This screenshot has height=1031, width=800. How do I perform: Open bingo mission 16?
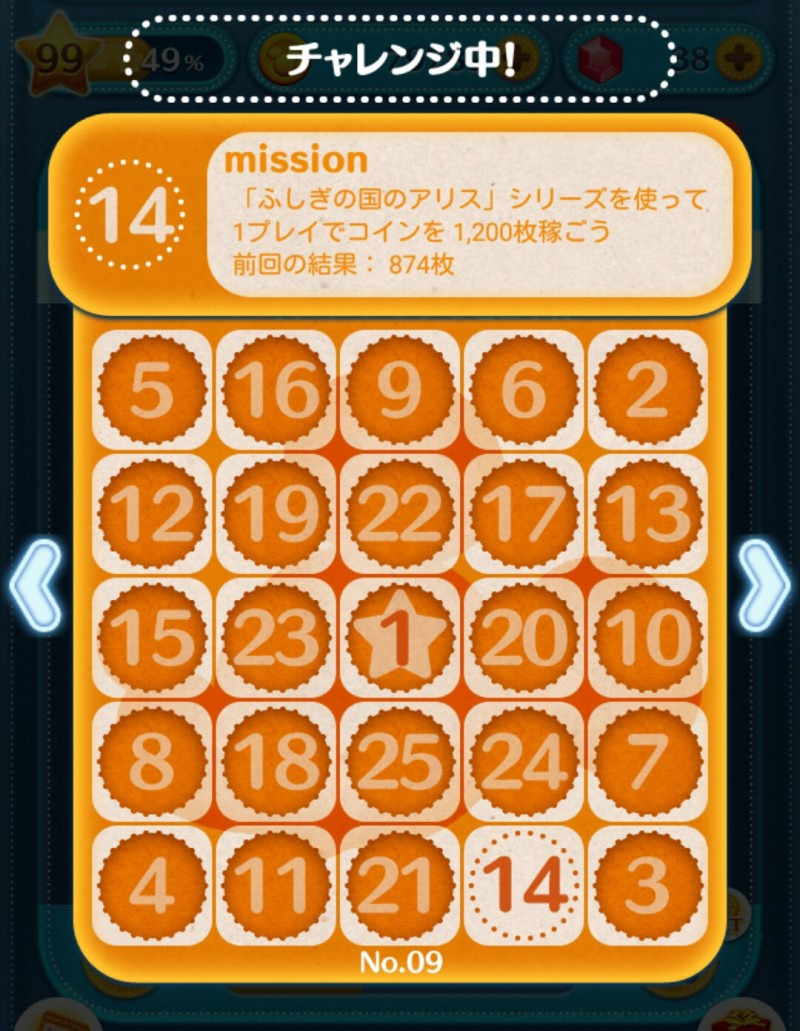276,390
